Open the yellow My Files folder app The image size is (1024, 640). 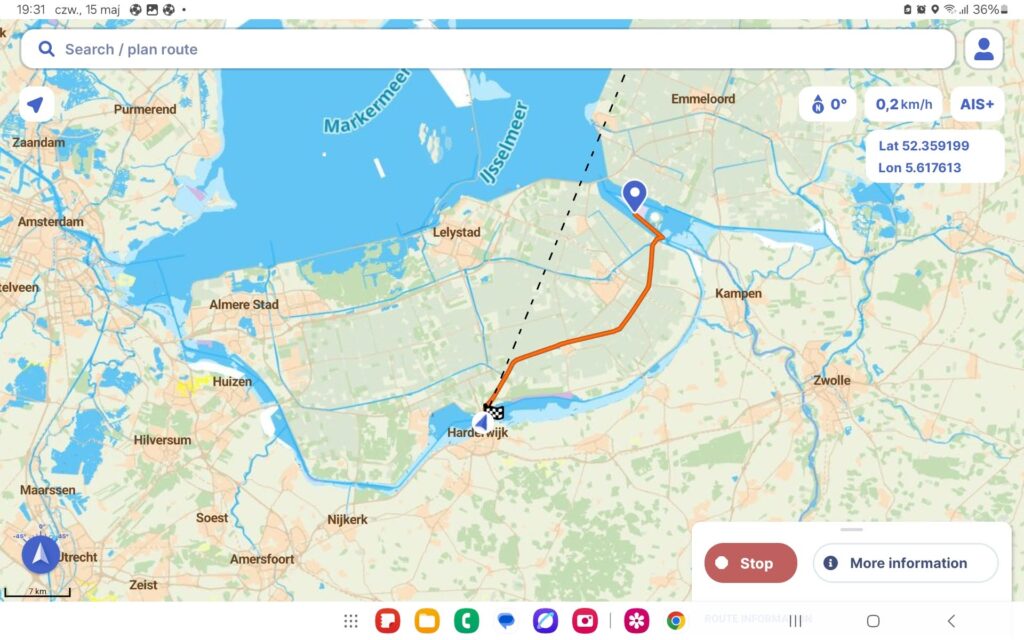(427, 621)
